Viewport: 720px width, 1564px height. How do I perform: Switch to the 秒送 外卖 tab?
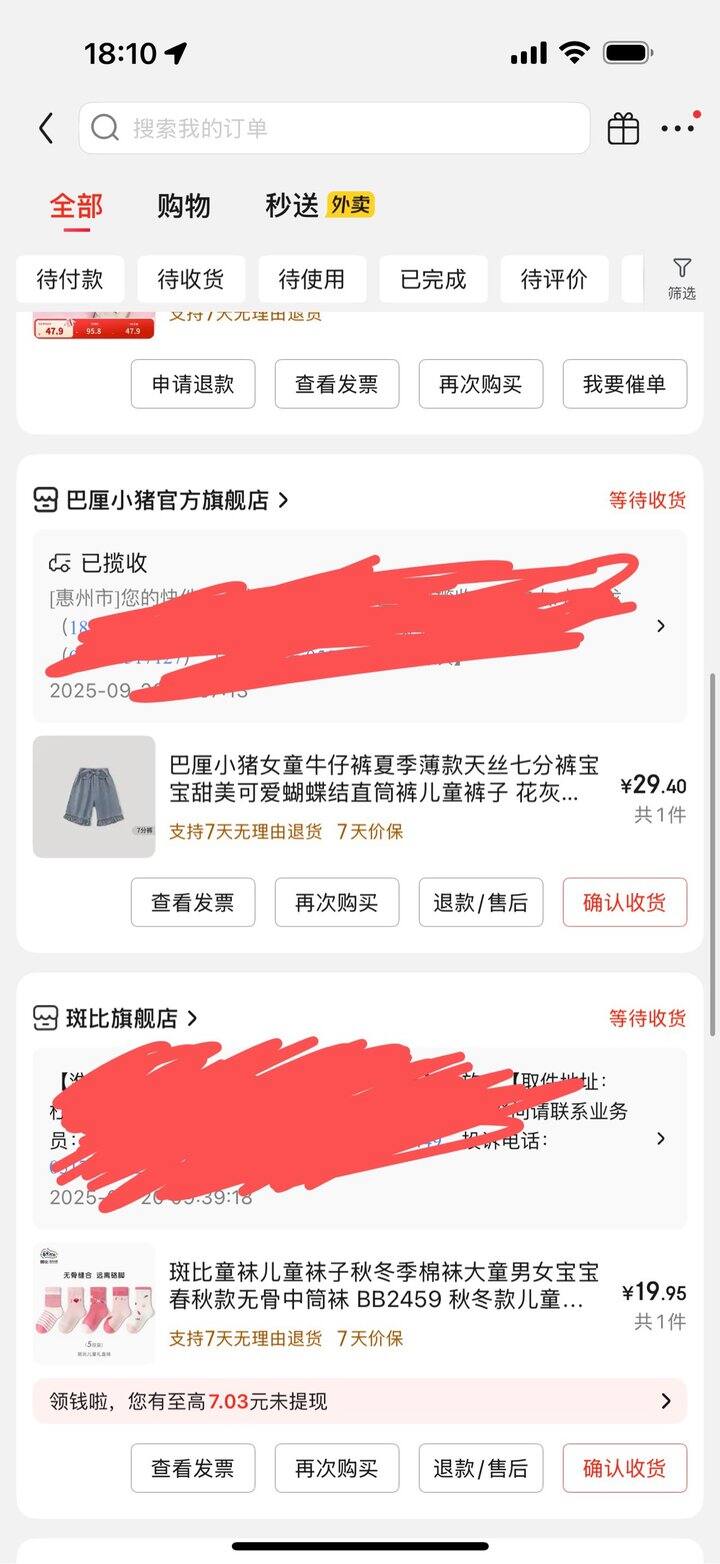(319, 206)
